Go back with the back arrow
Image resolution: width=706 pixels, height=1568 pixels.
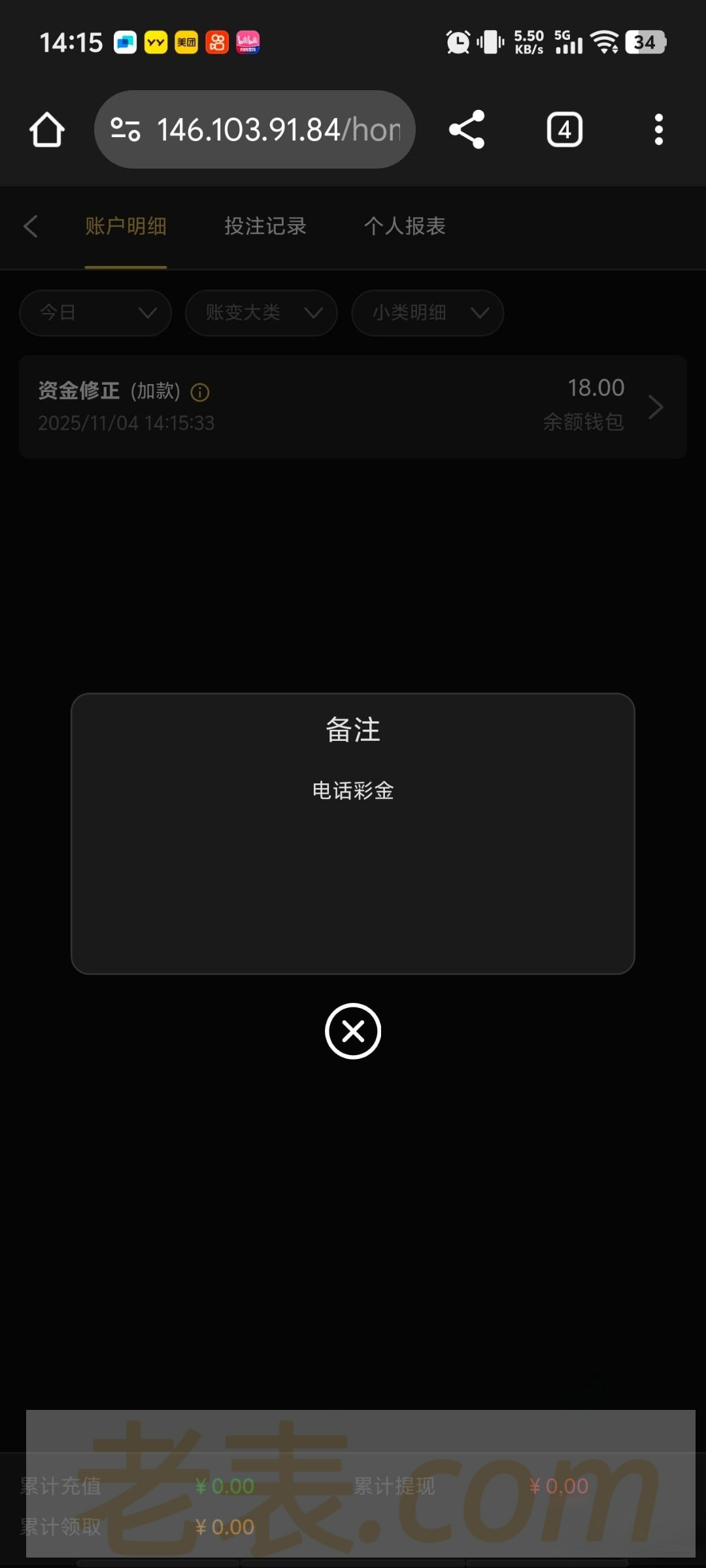(x=31, y=226)
